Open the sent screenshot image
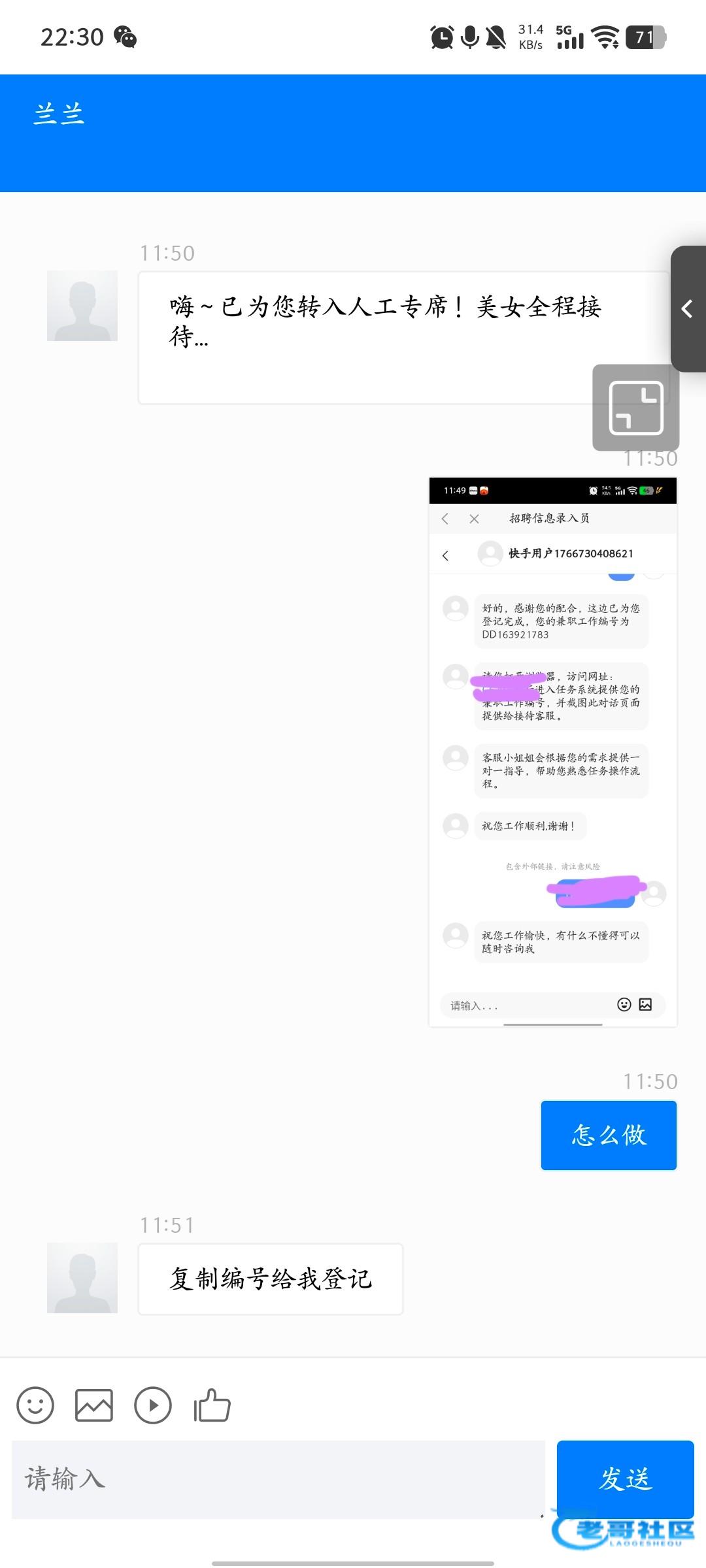706x1568 pixels. click(x=552, y=751)
